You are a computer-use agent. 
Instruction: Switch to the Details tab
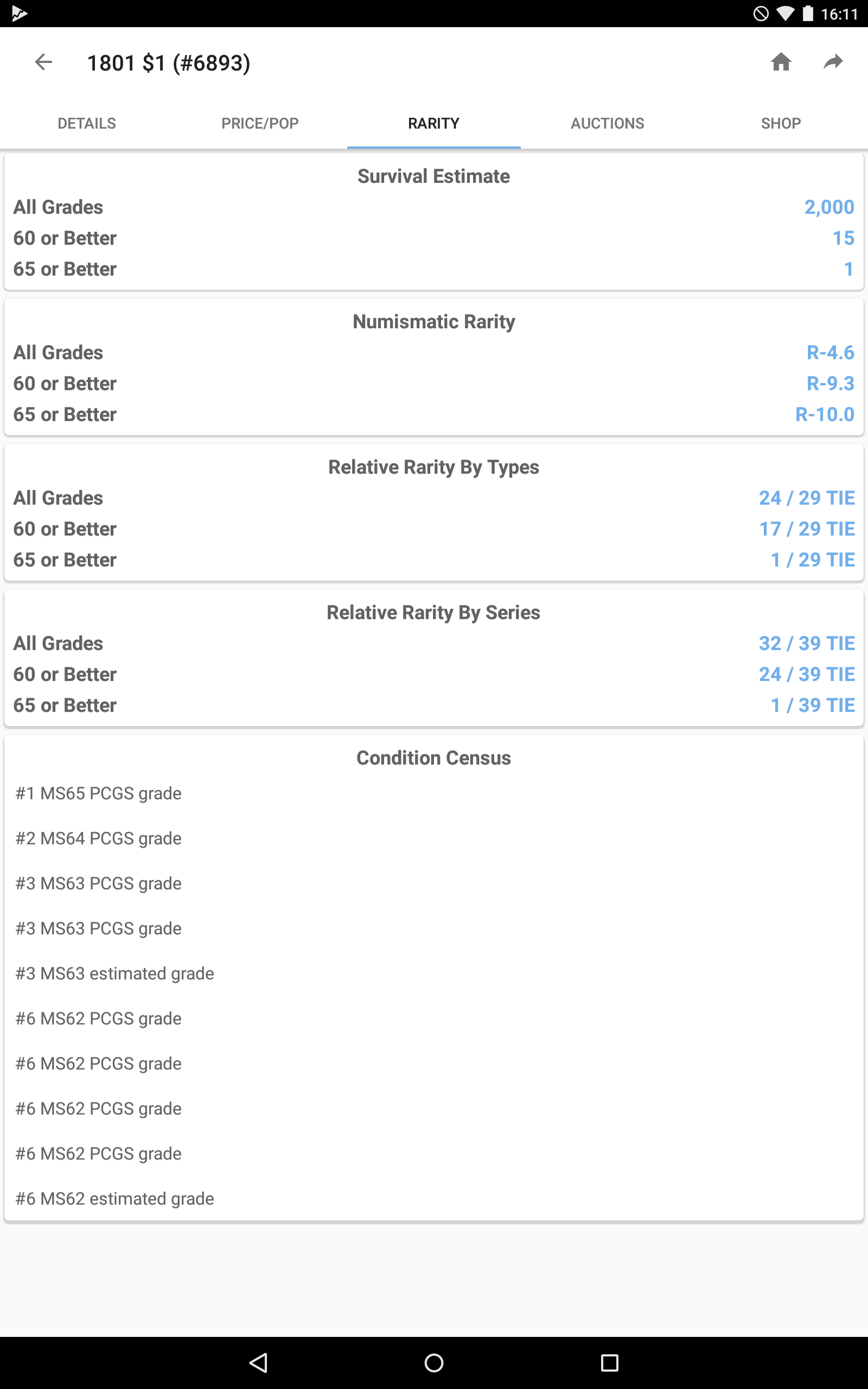[x=87, y=123]
